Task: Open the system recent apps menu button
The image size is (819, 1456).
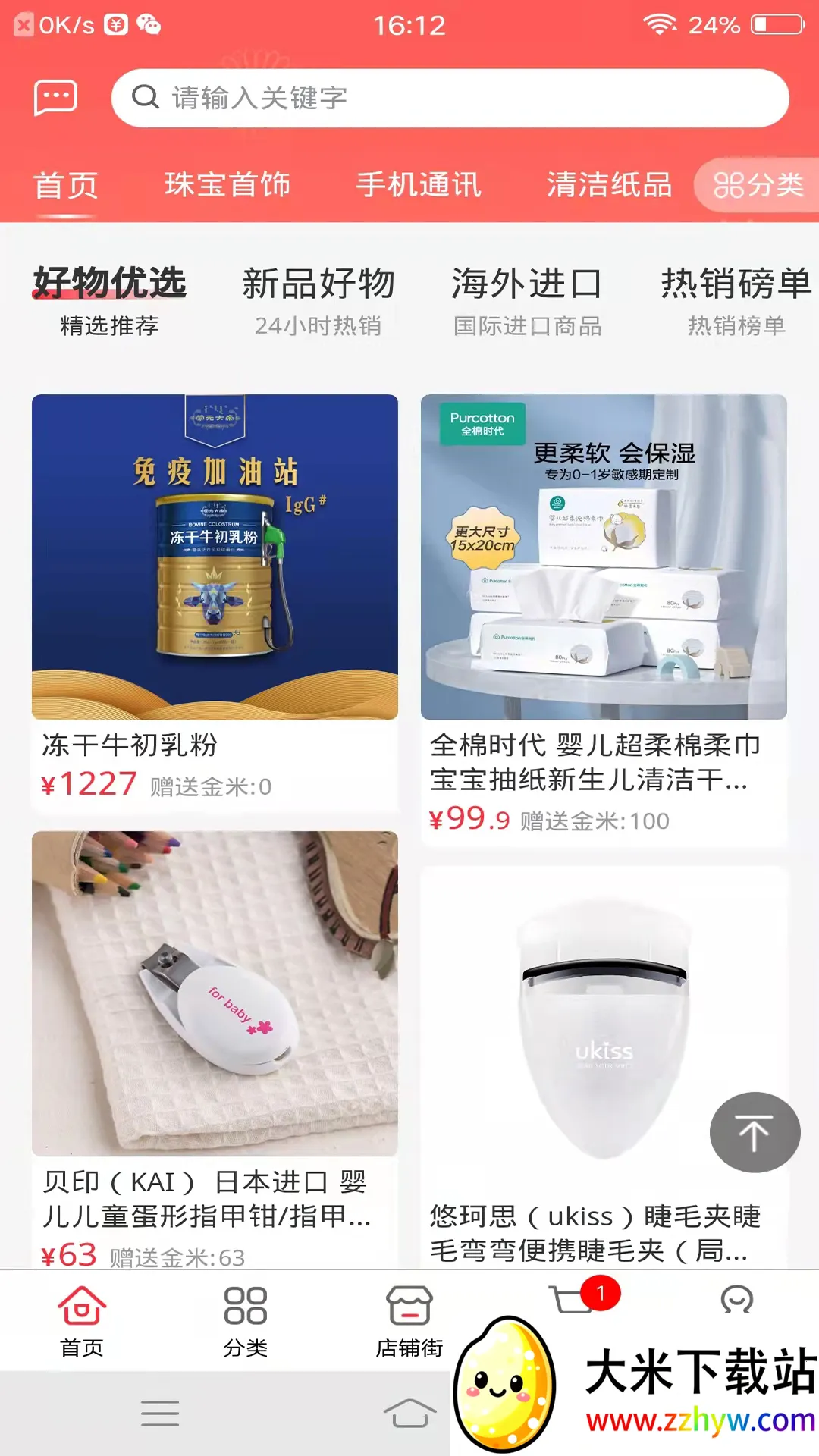Action: point(160,1414)
